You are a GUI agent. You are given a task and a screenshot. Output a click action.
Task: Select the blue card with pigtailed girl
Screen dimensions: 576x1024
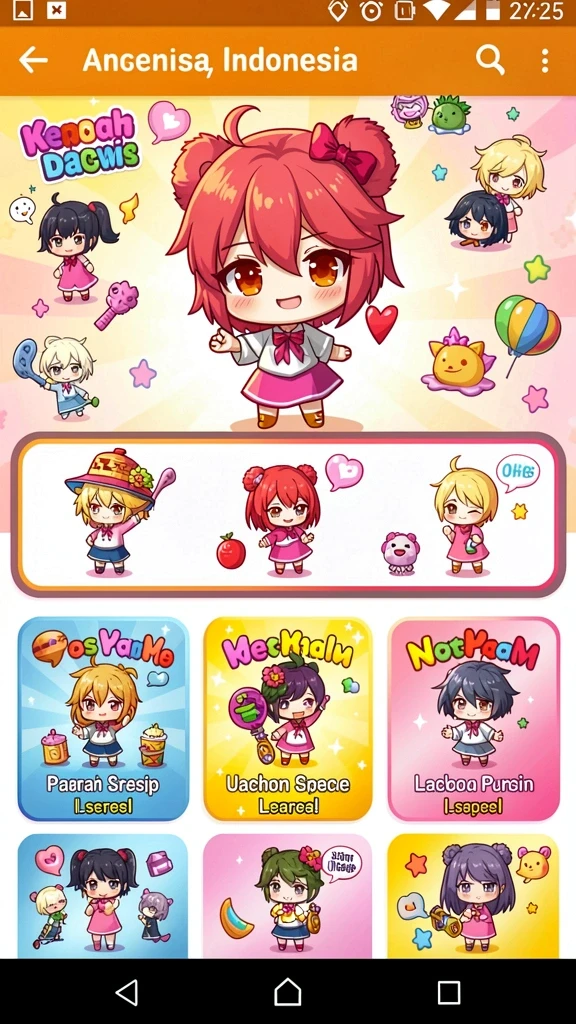103,896
